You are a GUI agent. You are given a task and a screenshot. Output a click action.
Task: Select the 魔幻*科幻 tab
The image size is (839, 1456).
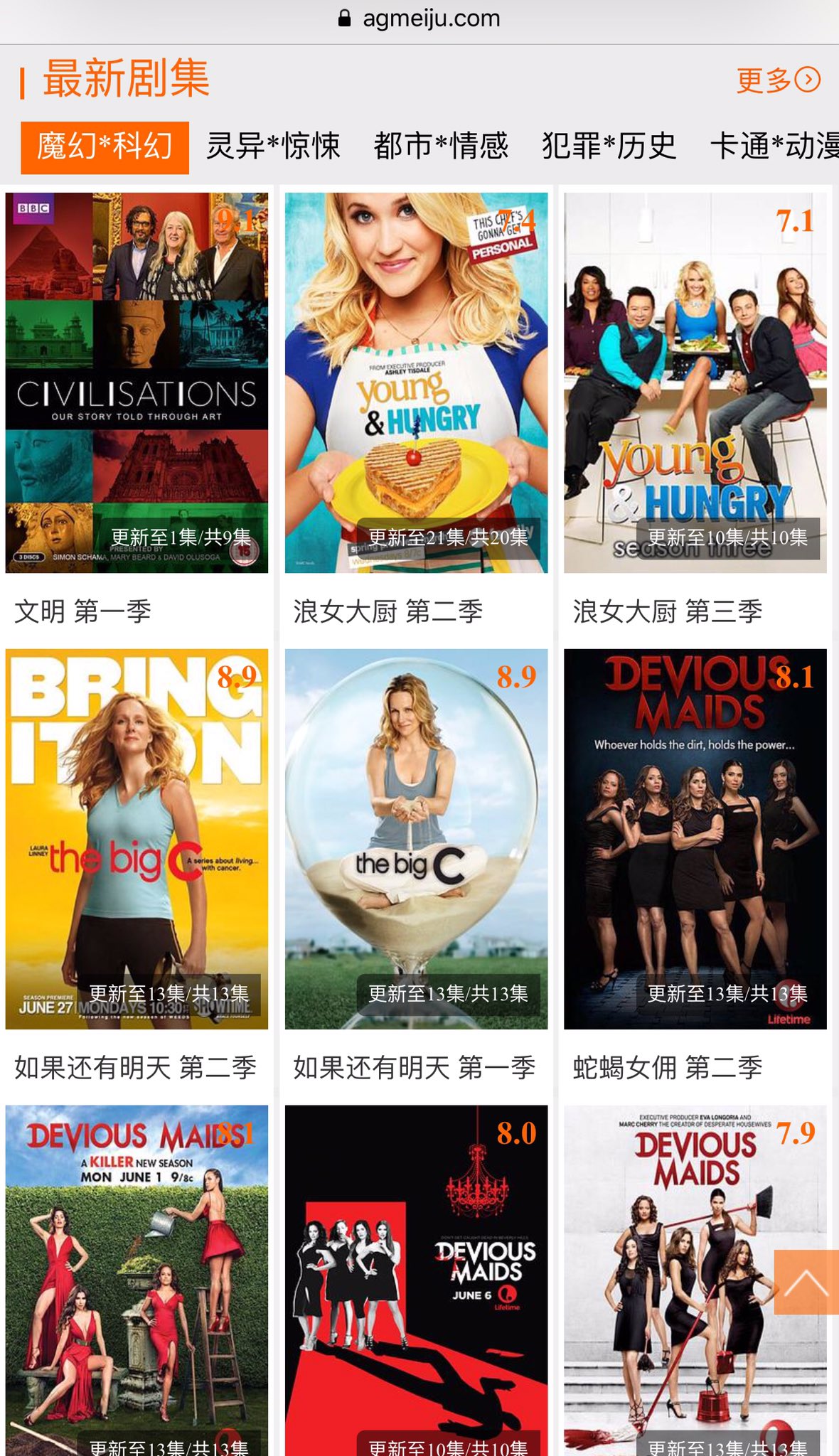pyautogui.click(x=105, y=147)
